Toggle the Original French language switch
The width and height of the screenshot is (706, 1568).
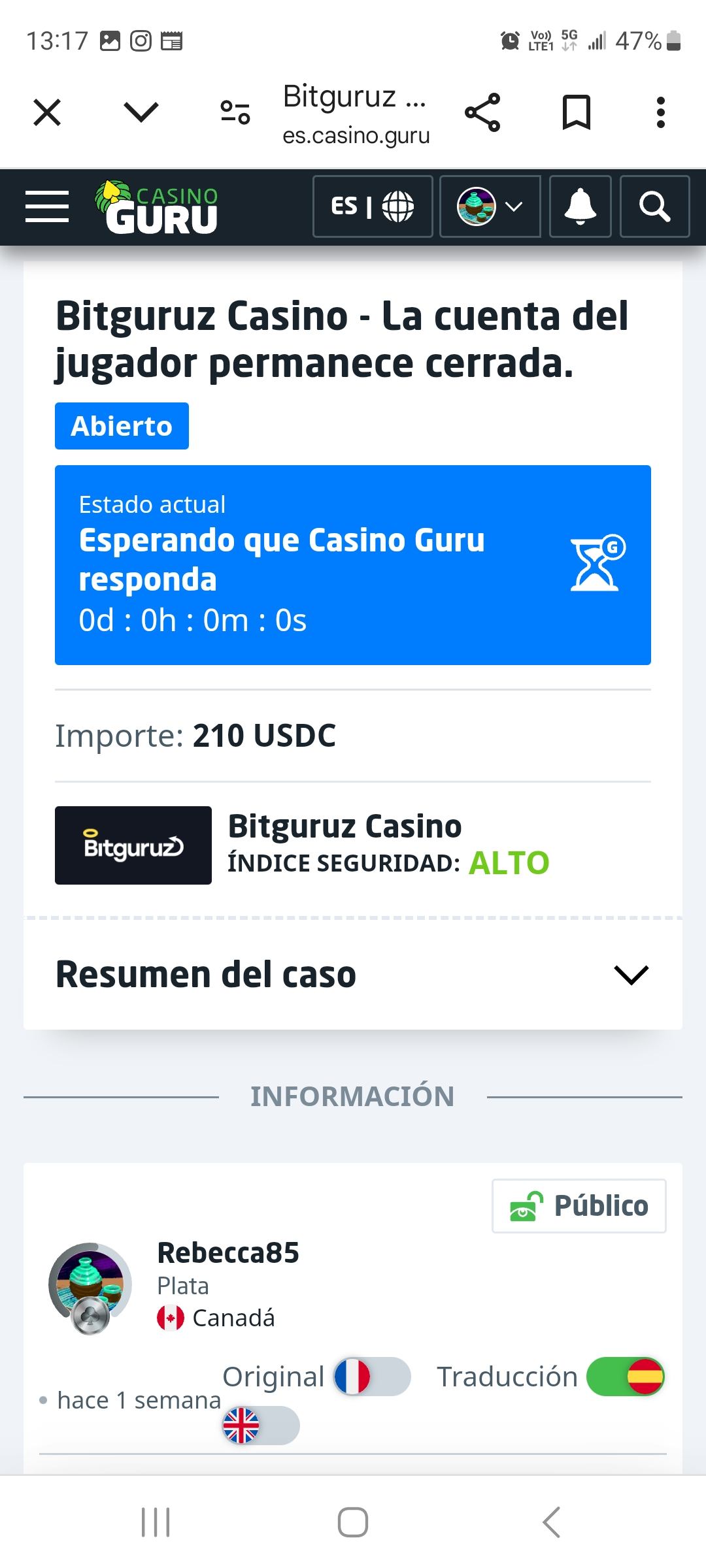point(371,1377)
